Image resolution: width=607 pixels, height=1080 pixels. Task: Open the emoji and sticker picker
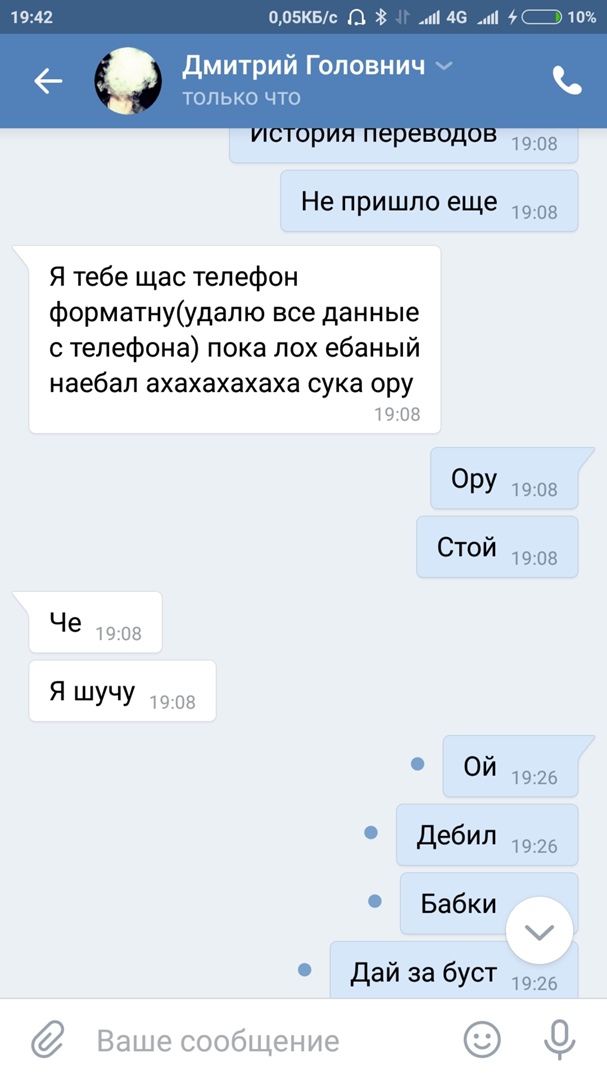(x=483, y=1040)
